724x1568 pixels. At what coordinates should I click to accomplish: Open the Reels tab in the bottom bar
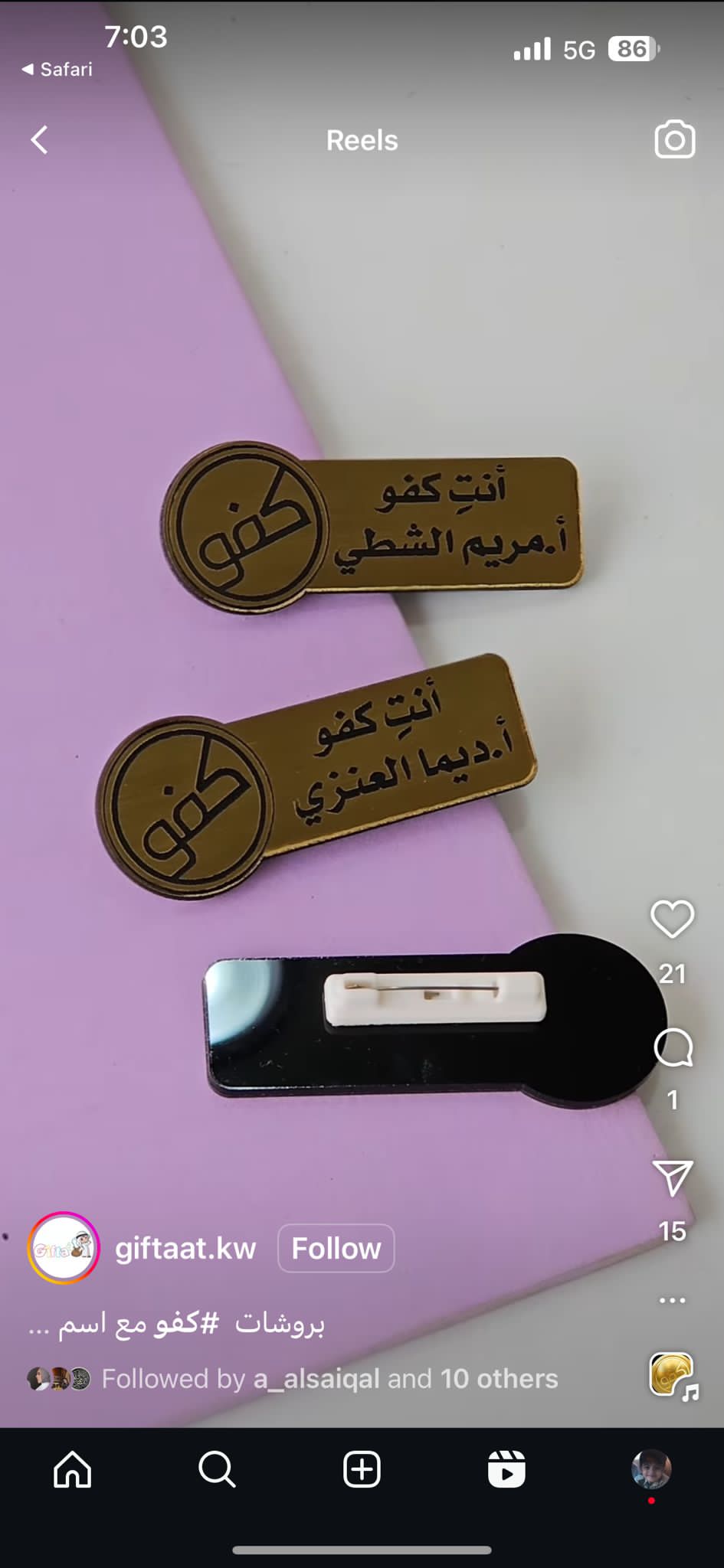tap(506, 1470)
